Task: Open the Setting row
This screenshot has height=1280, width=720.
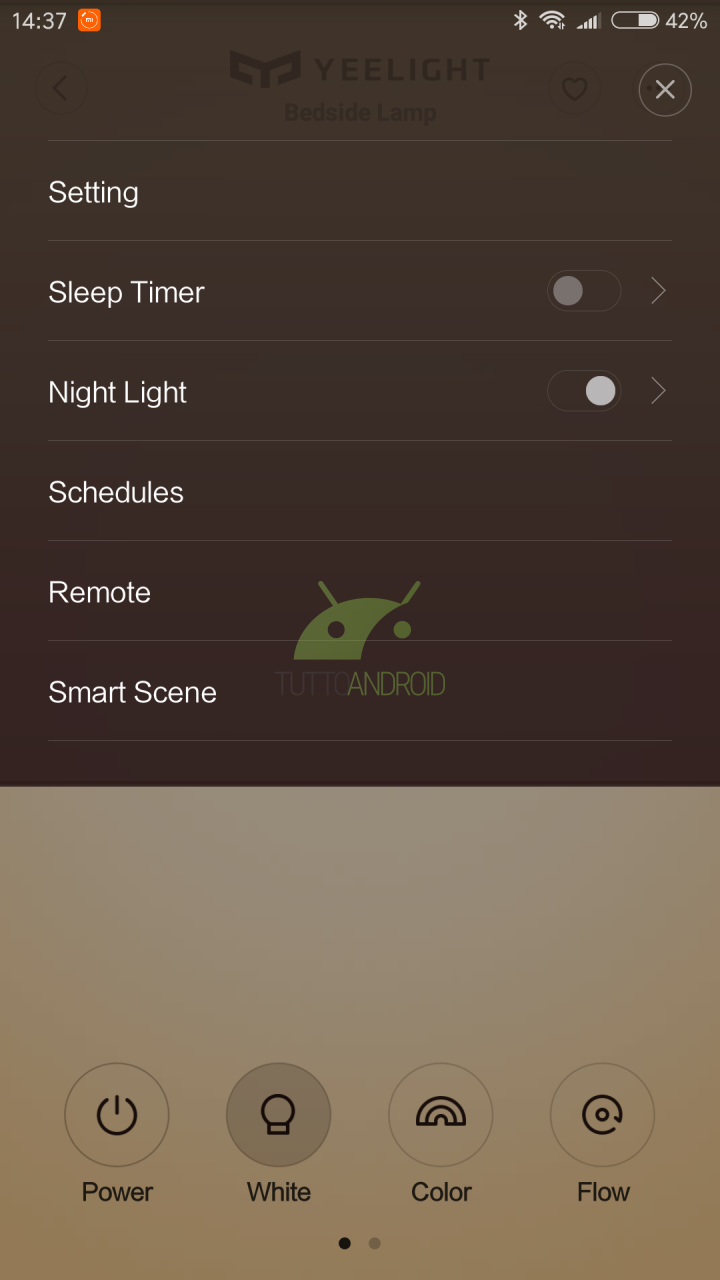Action: (360, 192)
